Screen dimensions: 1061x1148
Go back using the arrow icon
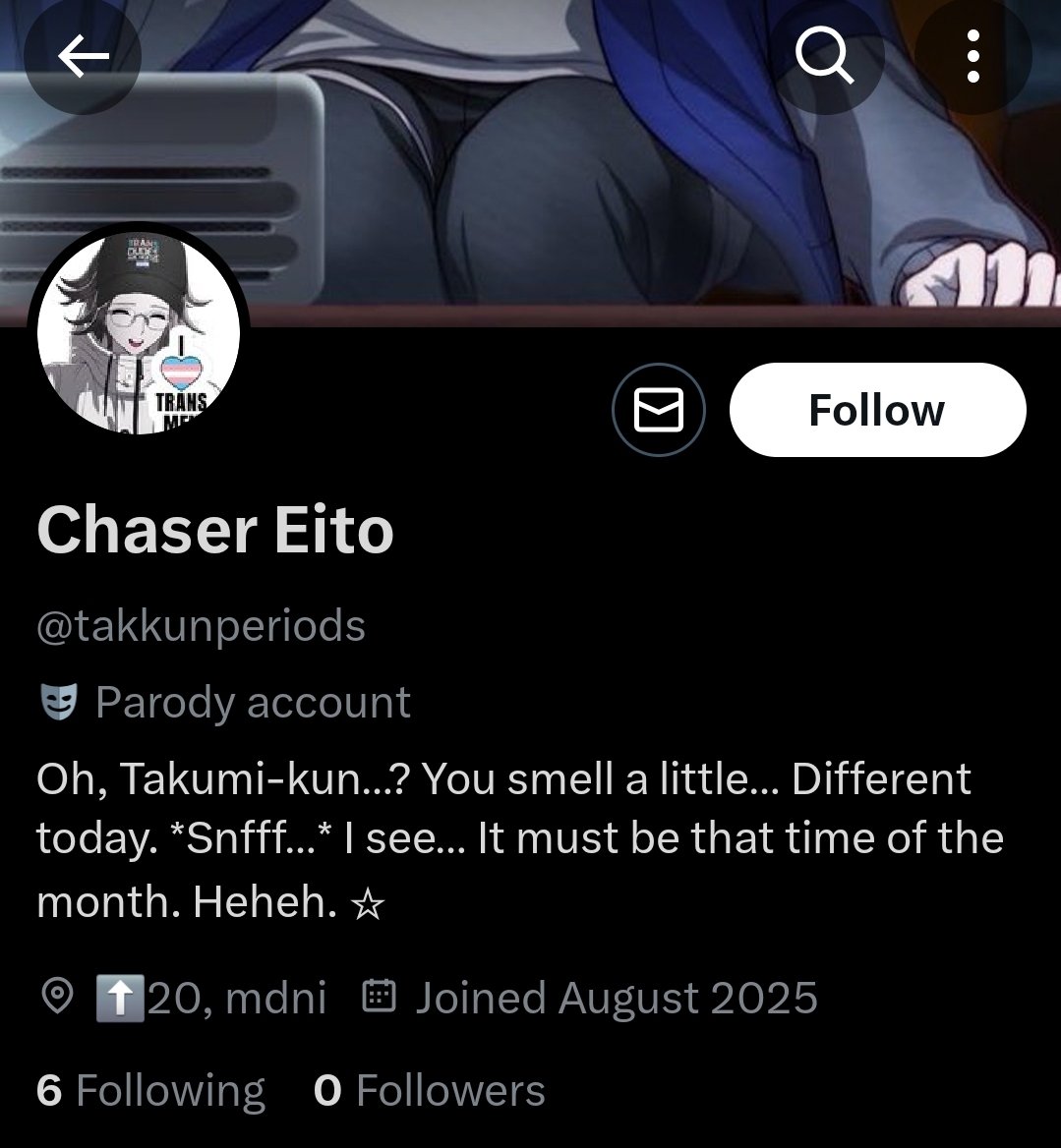[83, 57]
